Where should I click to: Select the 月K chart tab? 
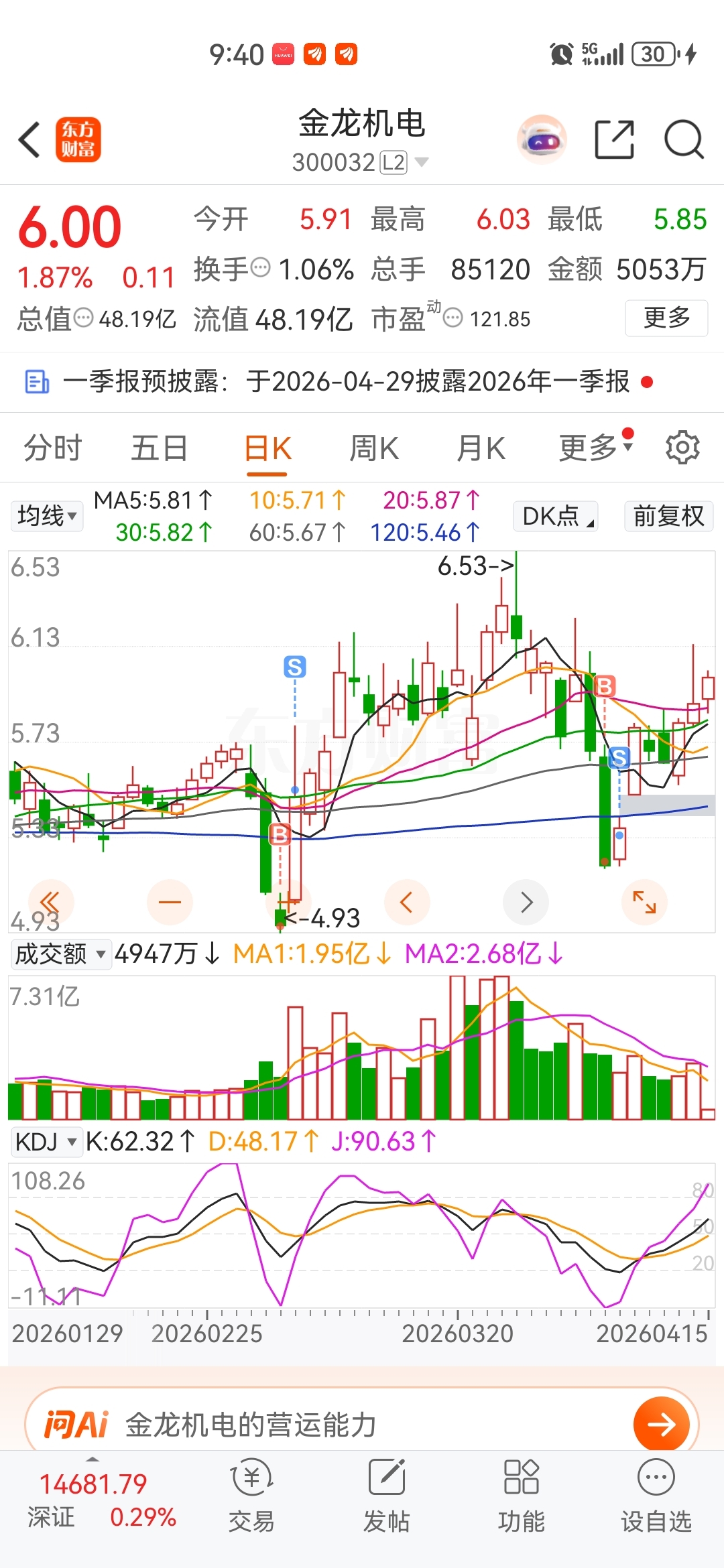[x=481, y=448]
